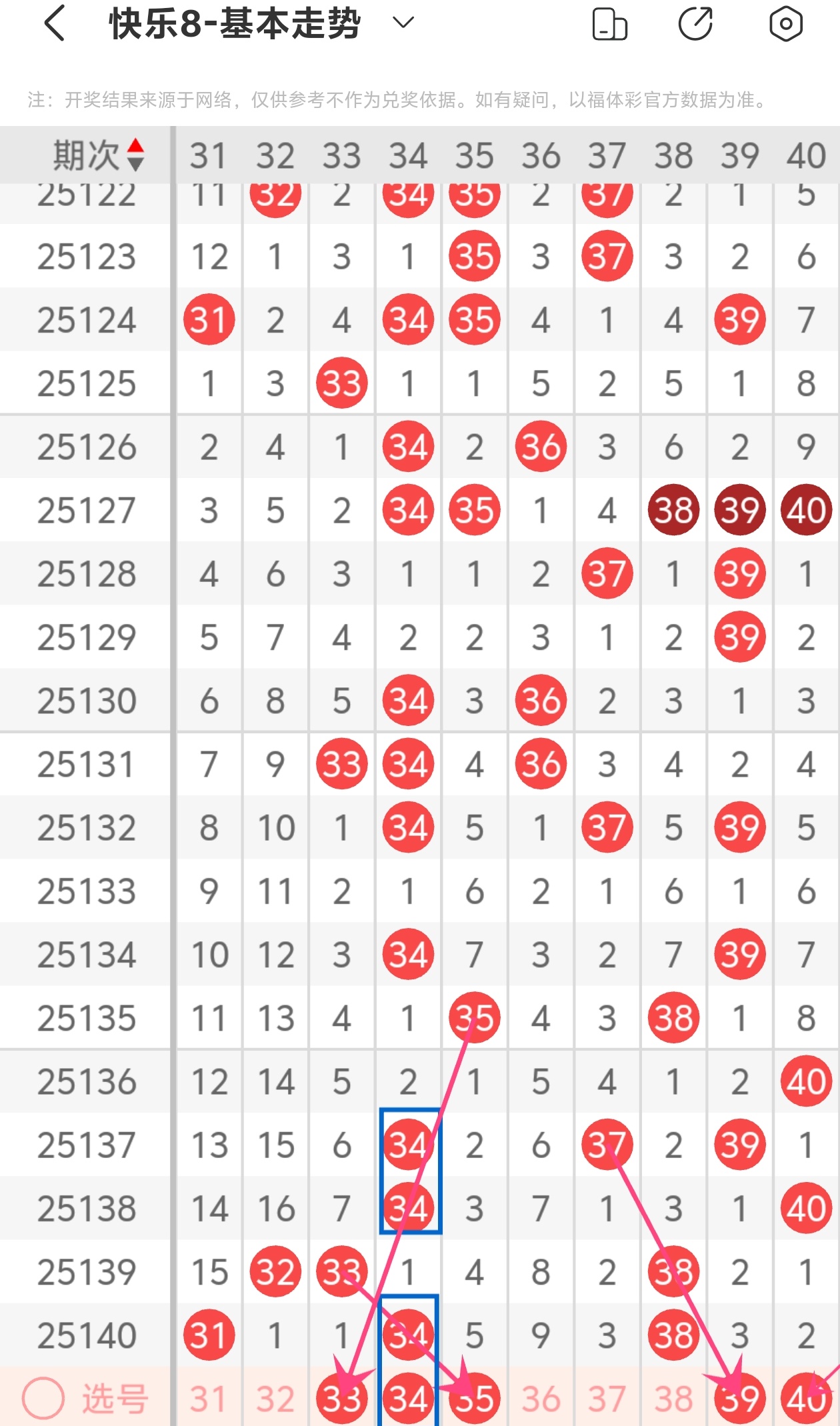
Task: Select number 37 in the 选号 row
Action: pos(607,1398)
